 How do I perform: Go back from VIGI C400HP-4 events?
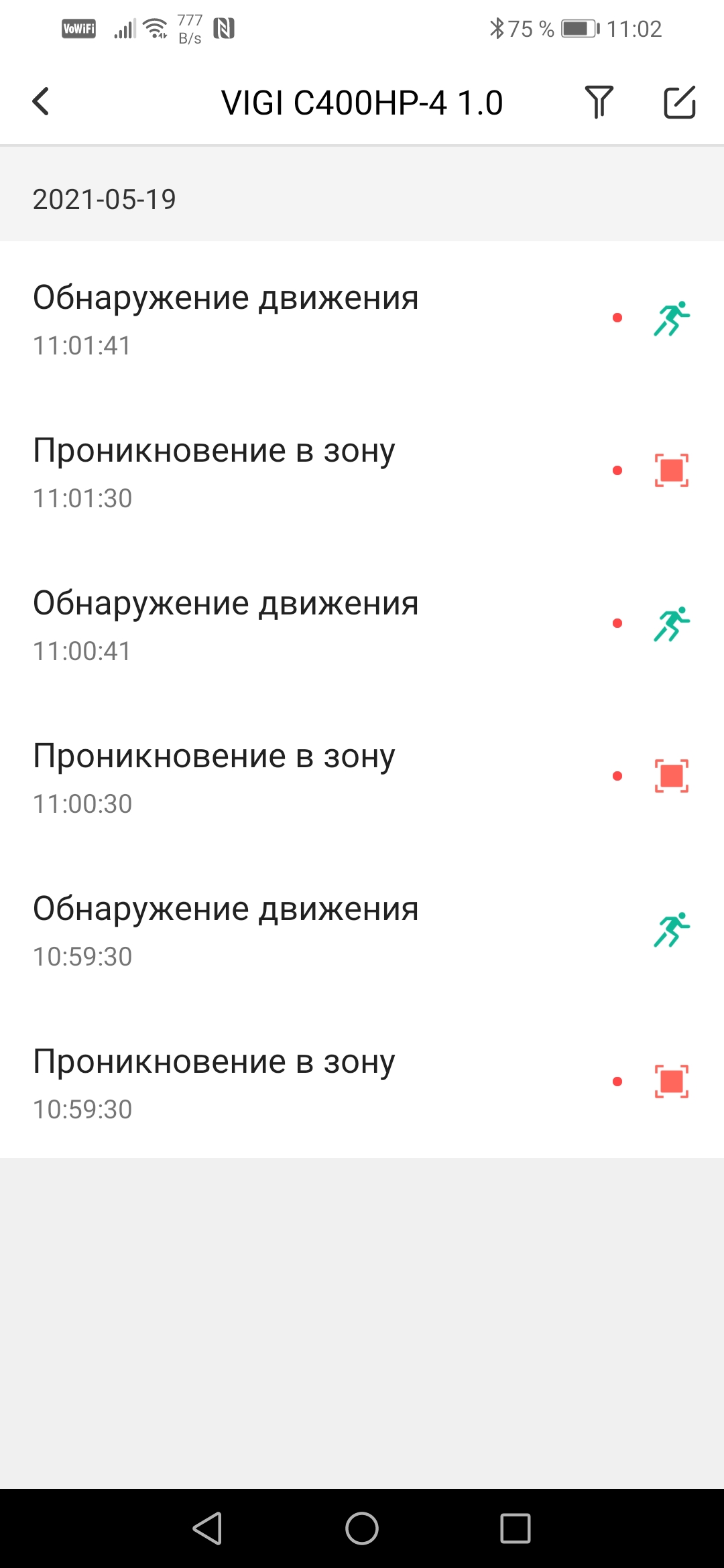pos(41,102)
